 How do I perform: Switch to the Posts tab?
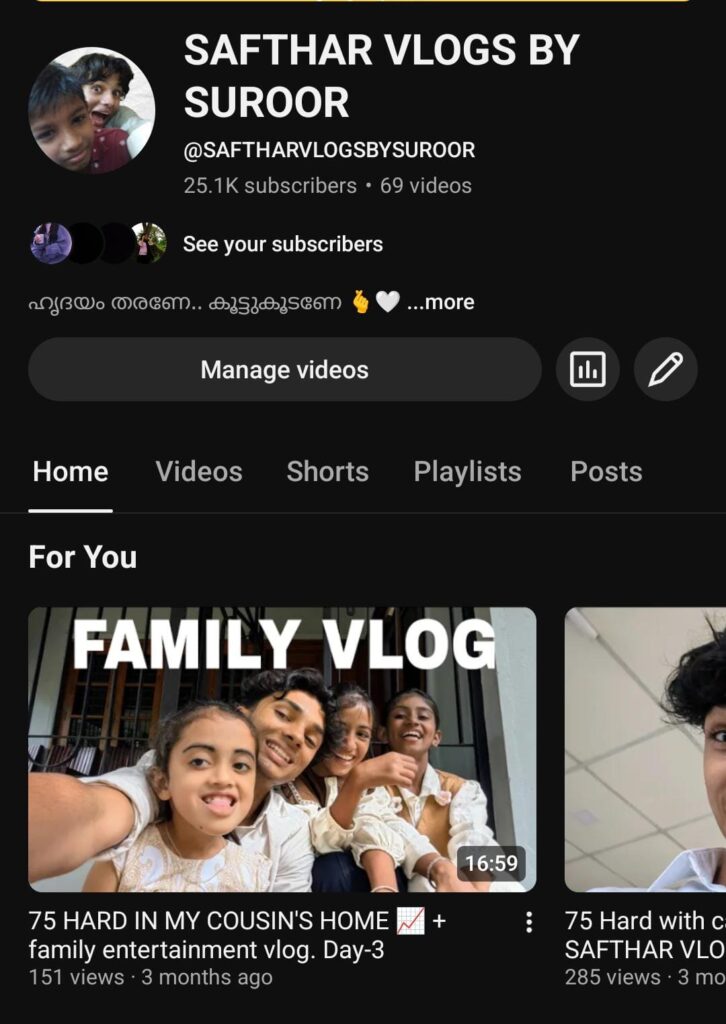(606, 472)
